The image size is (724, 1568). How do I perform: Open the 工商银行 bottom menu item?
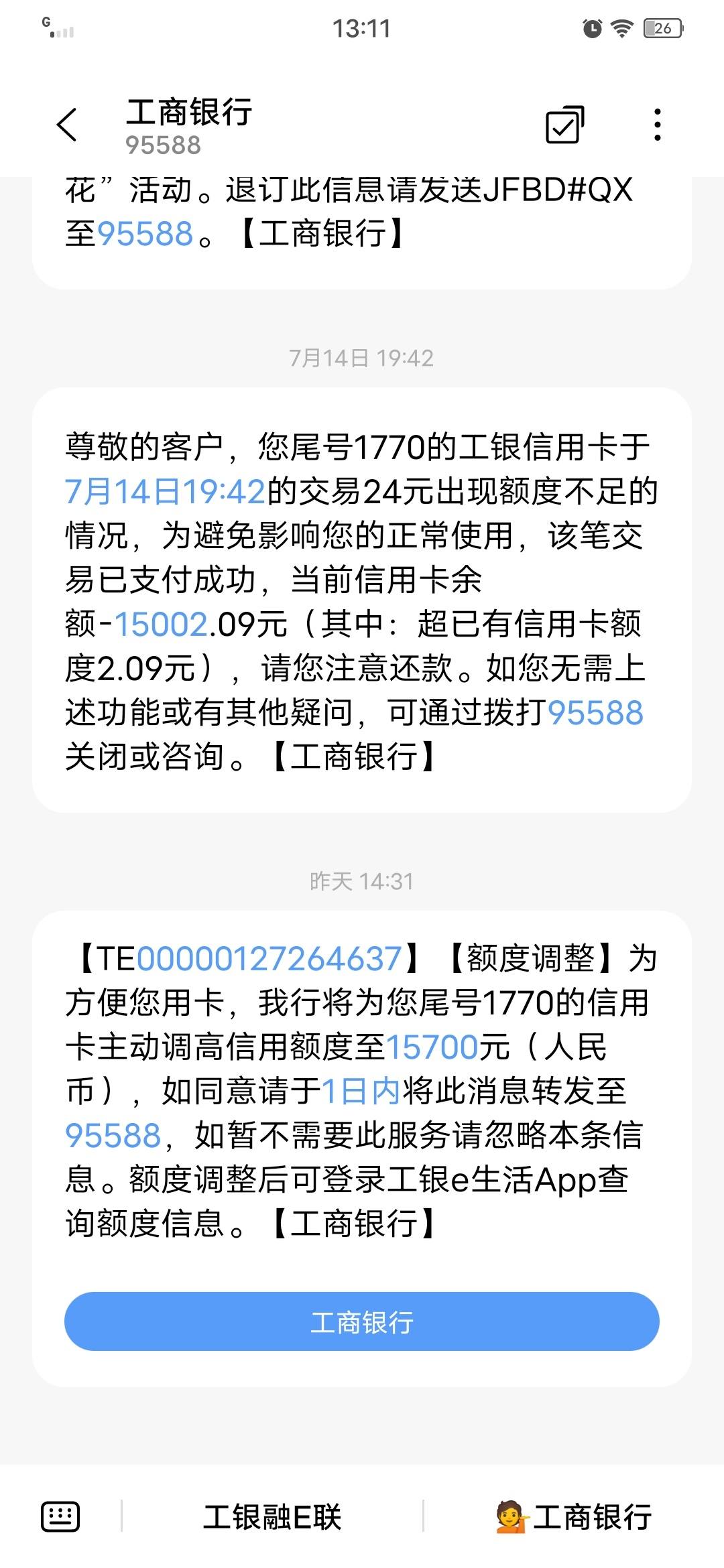(574, 1517)
